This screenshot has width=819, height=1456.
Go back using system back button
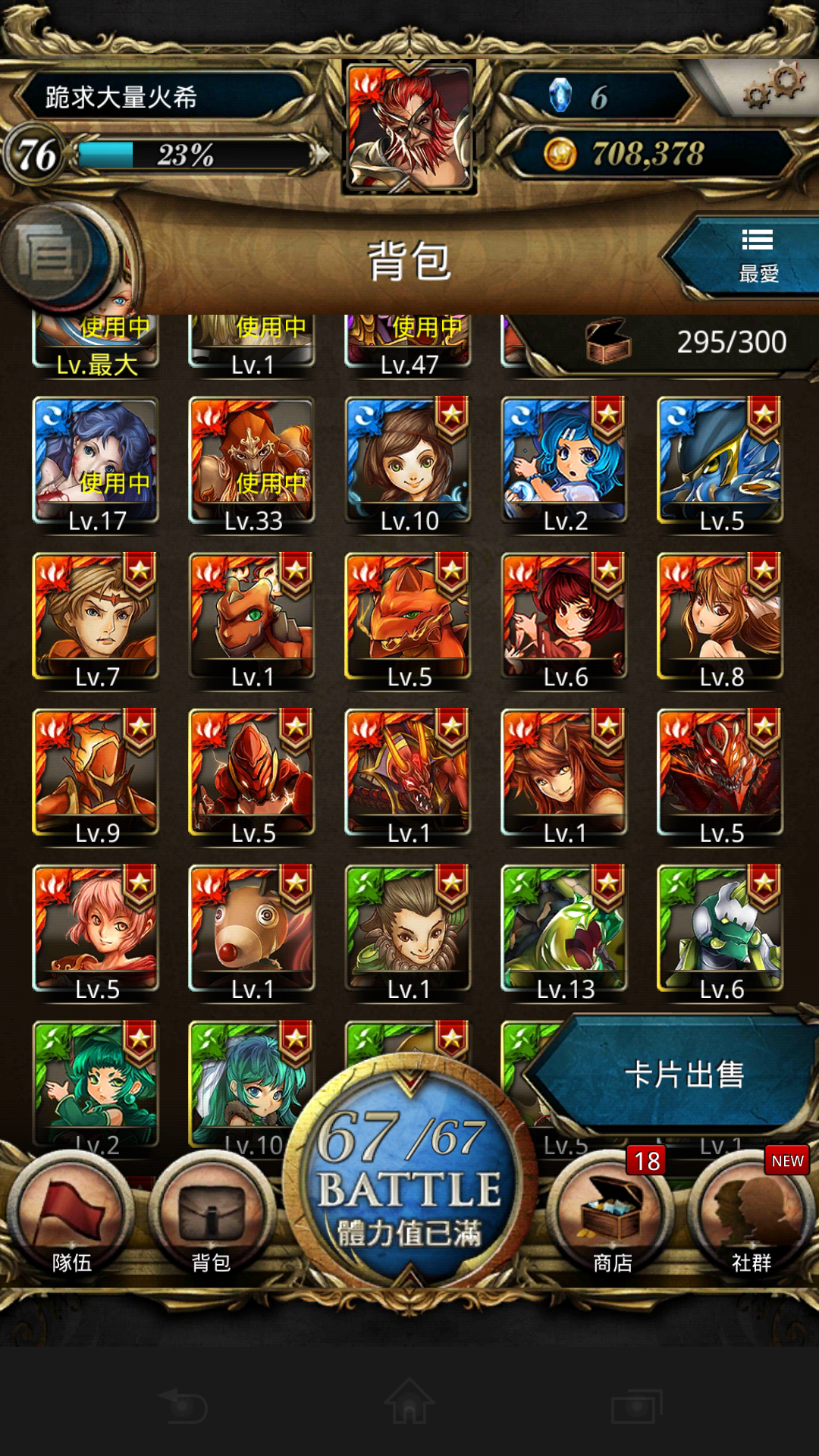point(183,1405)
